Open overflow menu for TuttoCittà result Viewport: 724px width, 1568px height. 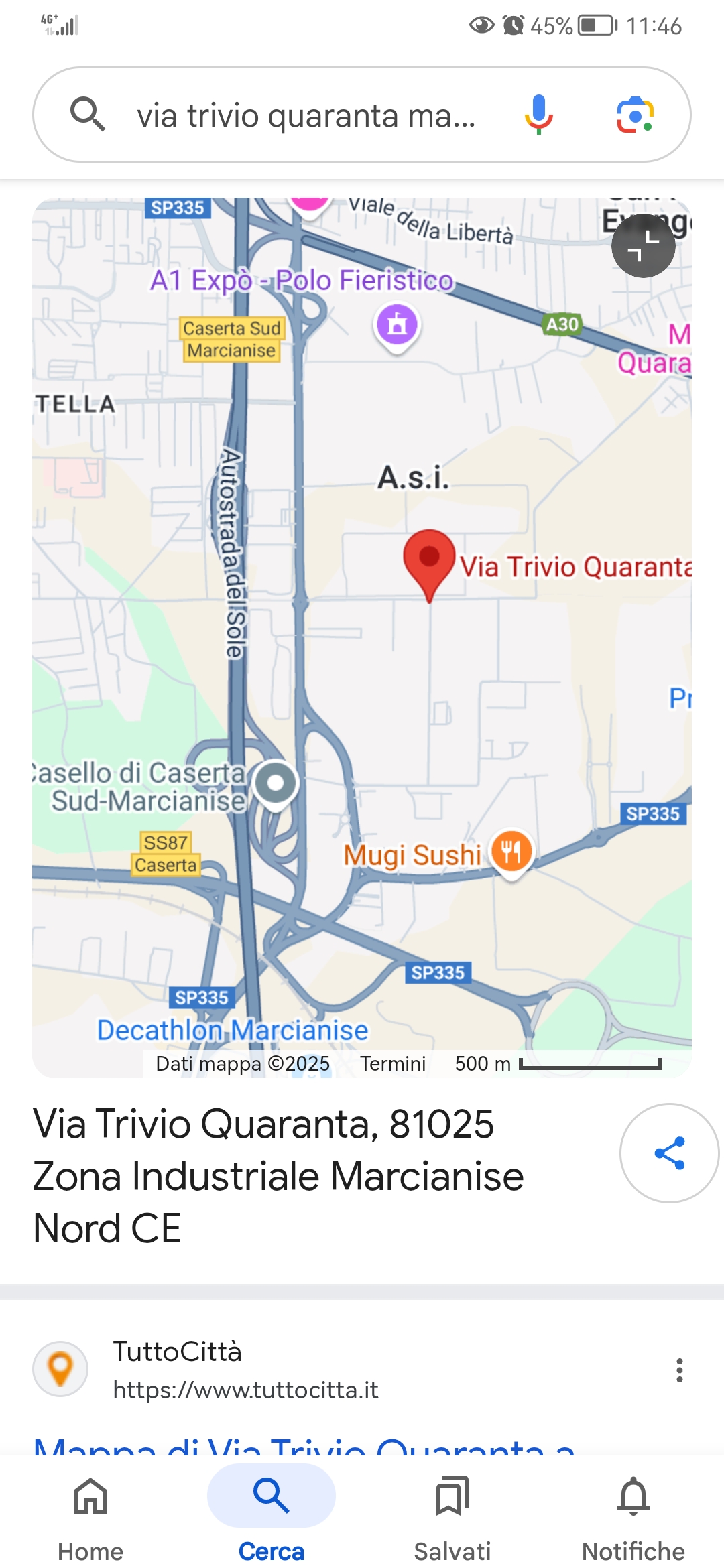[679, 1370]
